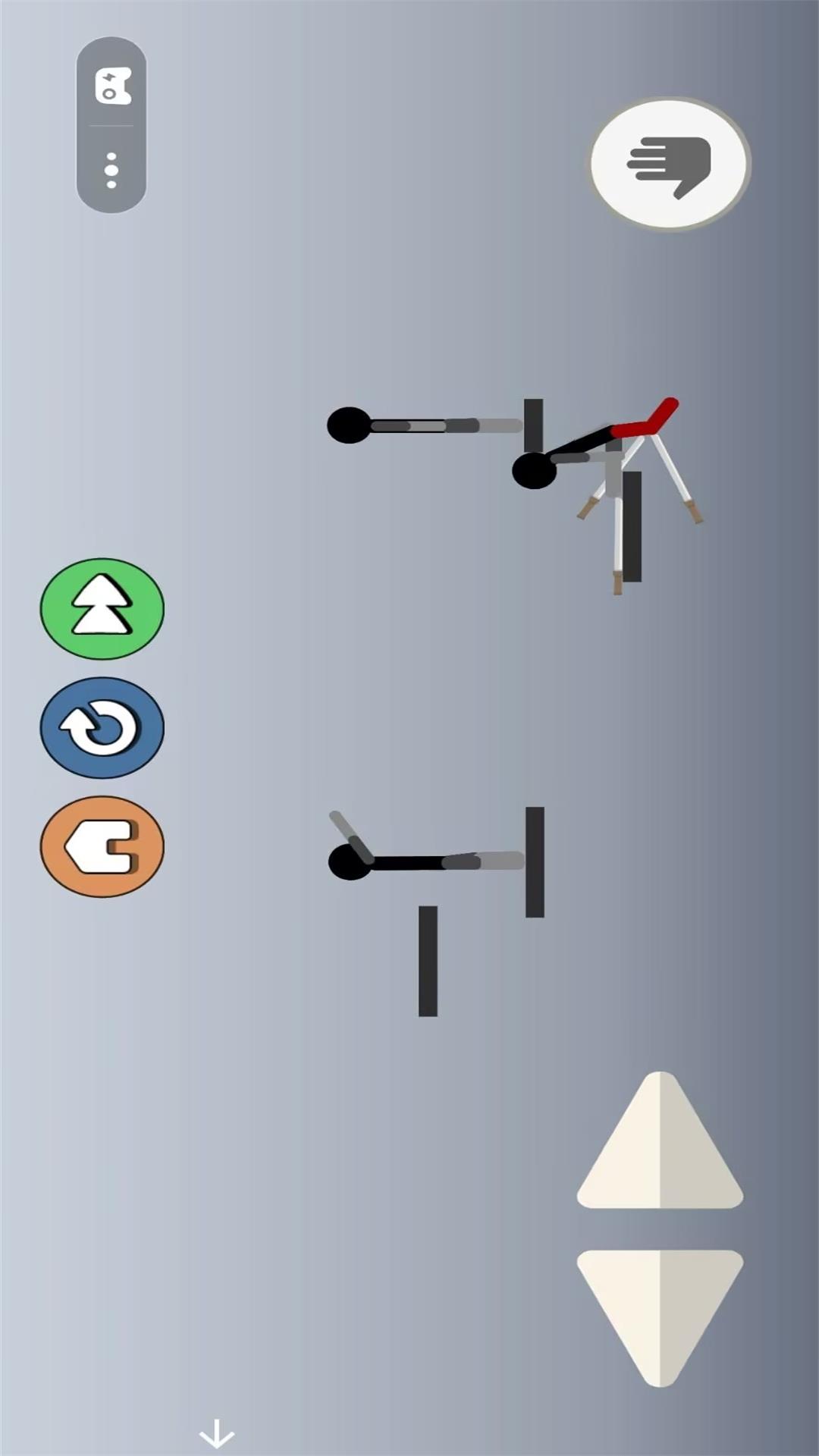Tap the green double-arrow boost button
The image size is (819, 1456).
(102, 608)
